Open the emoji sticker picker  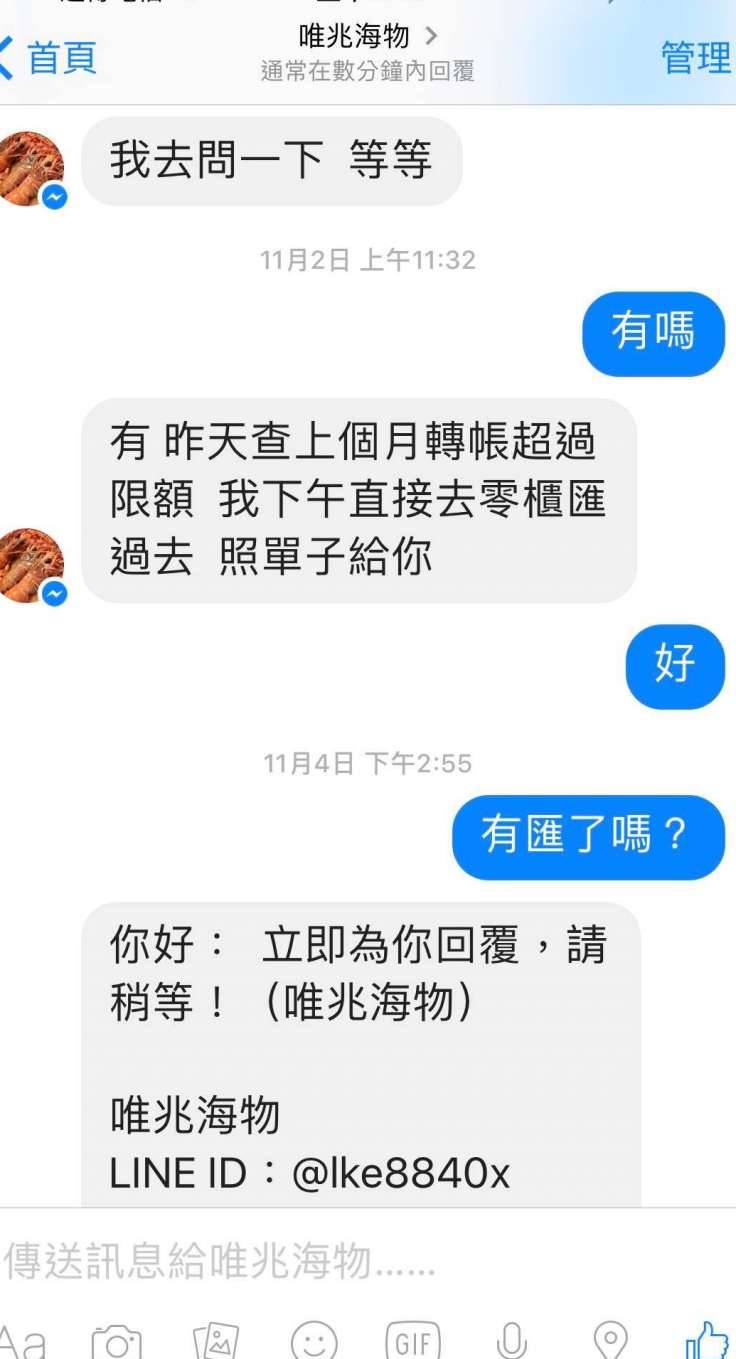(x=314, y=1340)
